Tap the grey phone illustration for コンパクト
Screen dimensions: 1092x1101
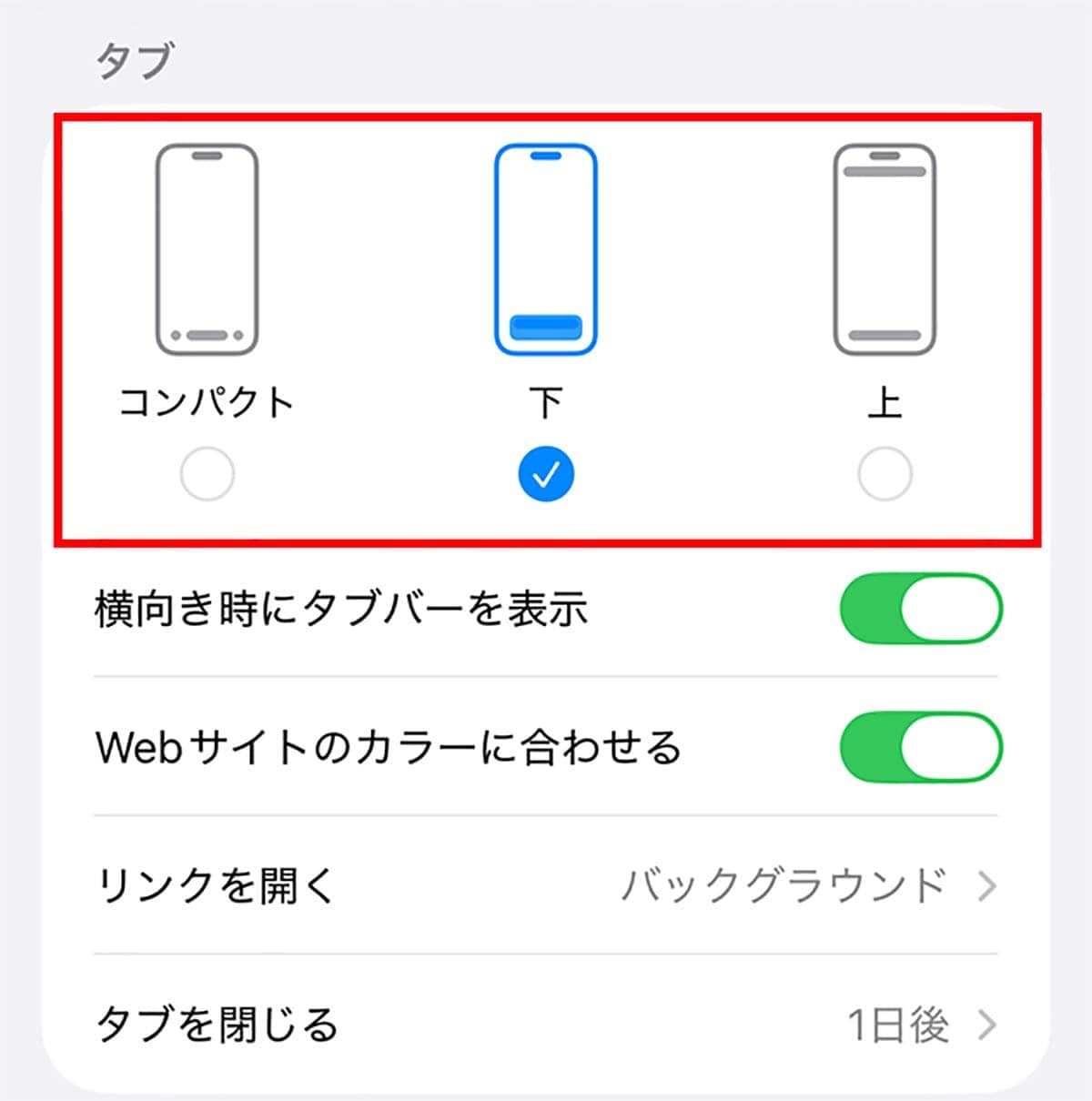207,246
